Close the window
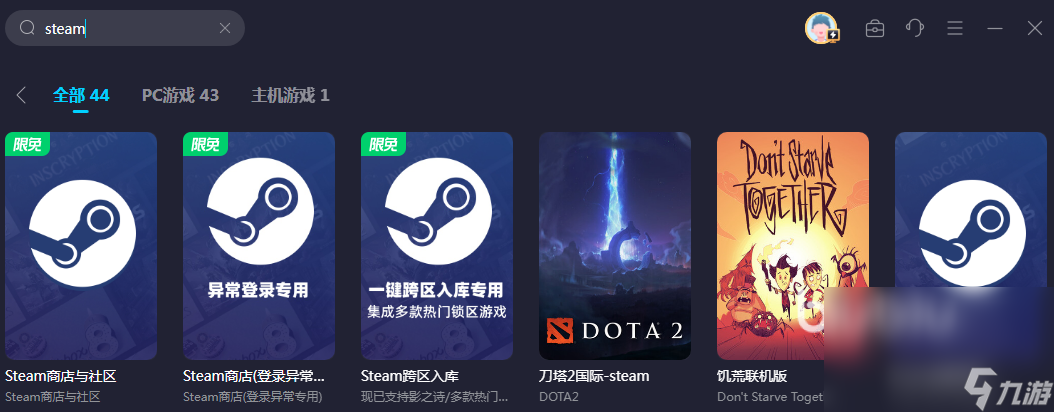The width and height of the screenshot is (1054, 412). coord(1035,28)
